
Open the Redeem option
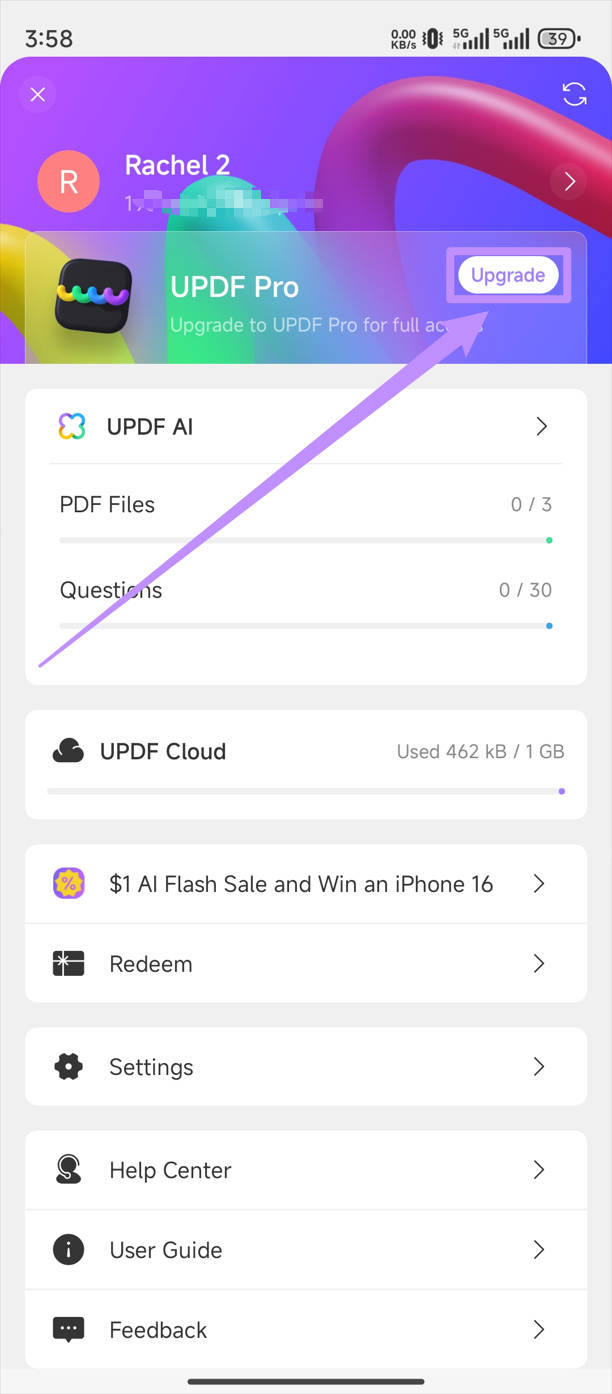(306, 964)
